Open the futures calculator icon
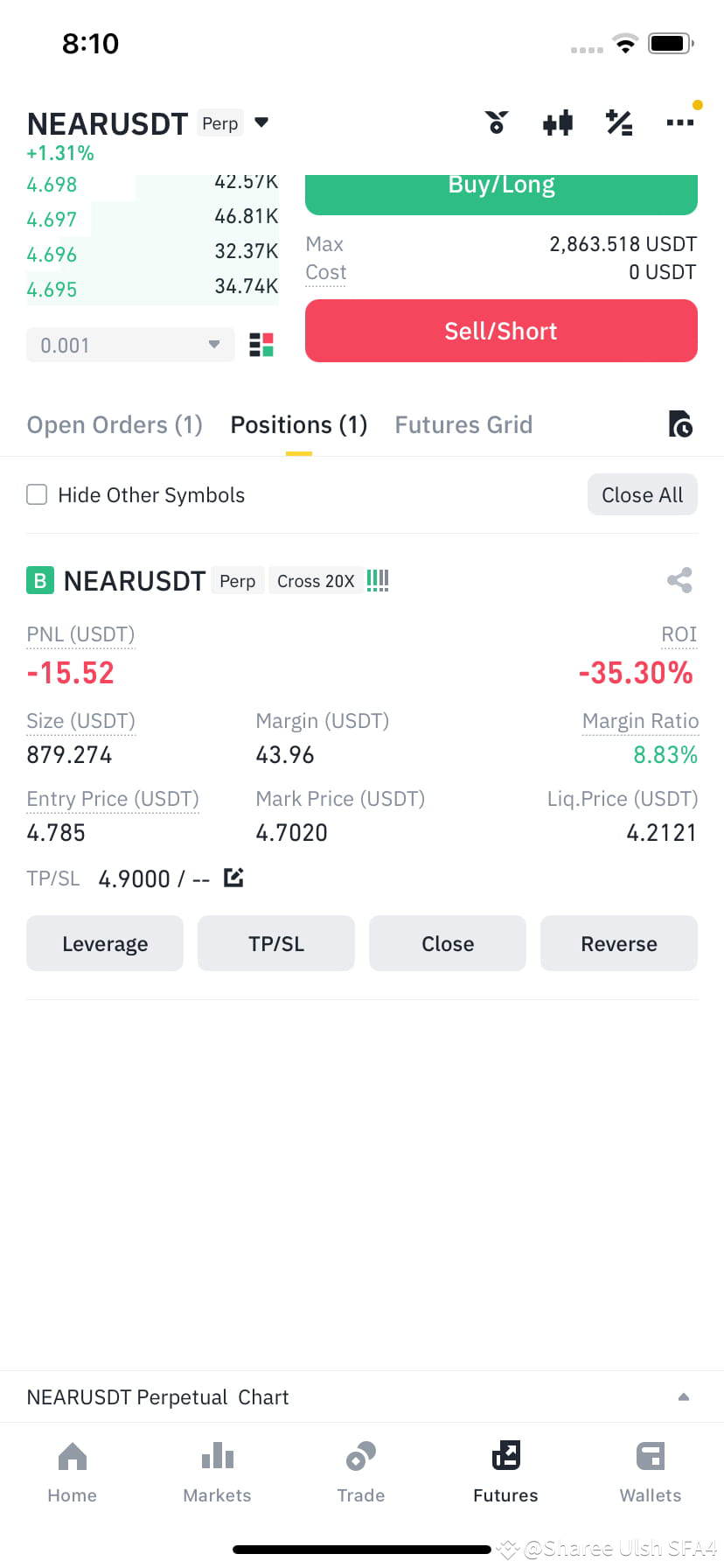The height and width of the screenshot is (1568, 724). (619, 122)
